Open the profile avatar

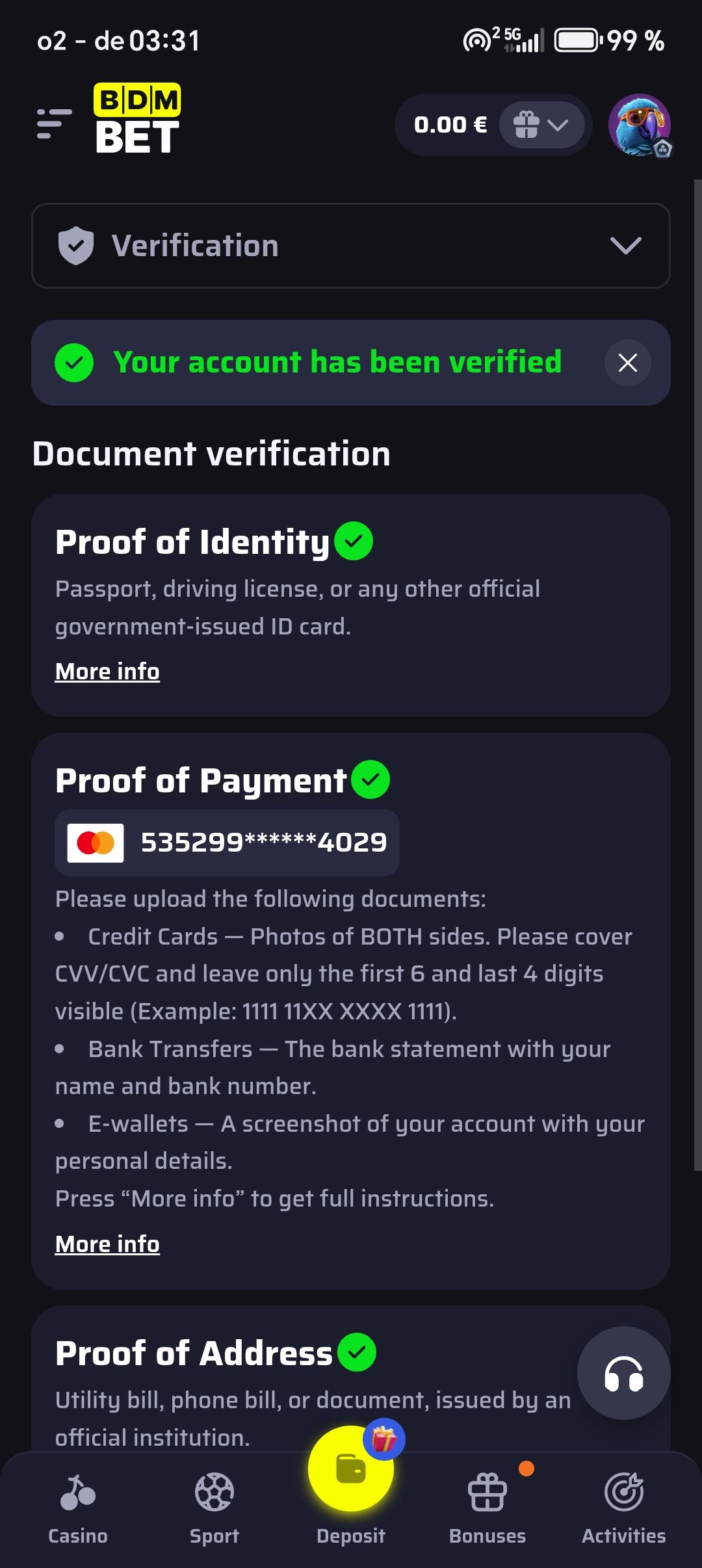(639, 125)
